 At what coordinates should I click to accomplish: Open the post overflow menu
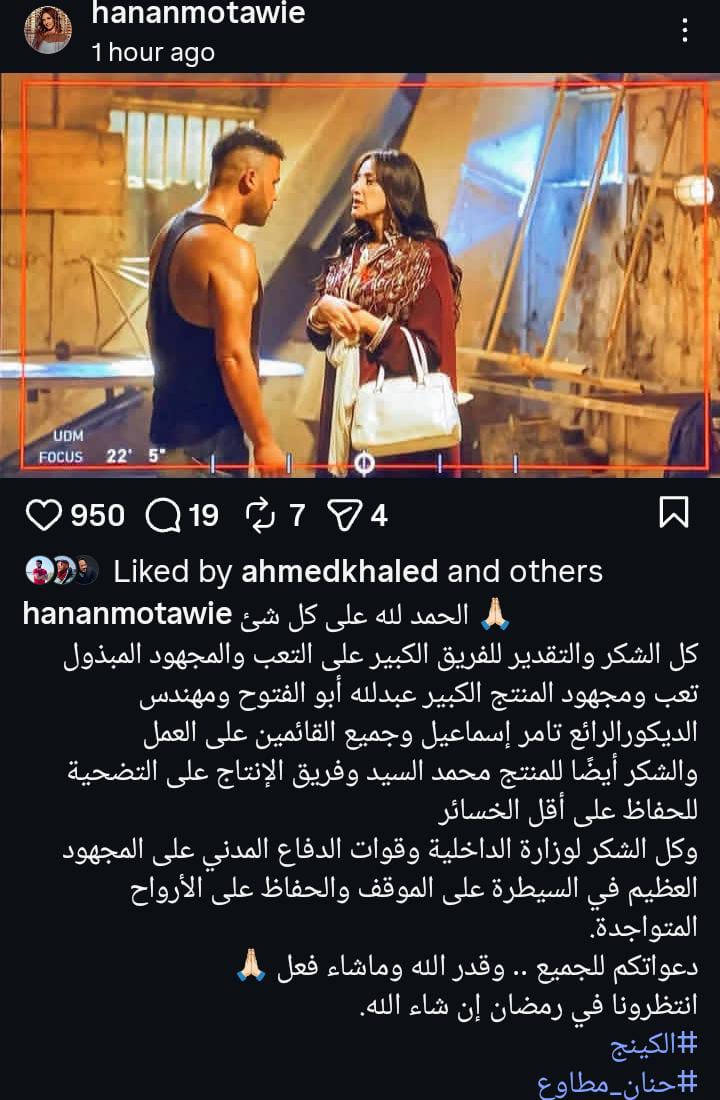(685, 29)
